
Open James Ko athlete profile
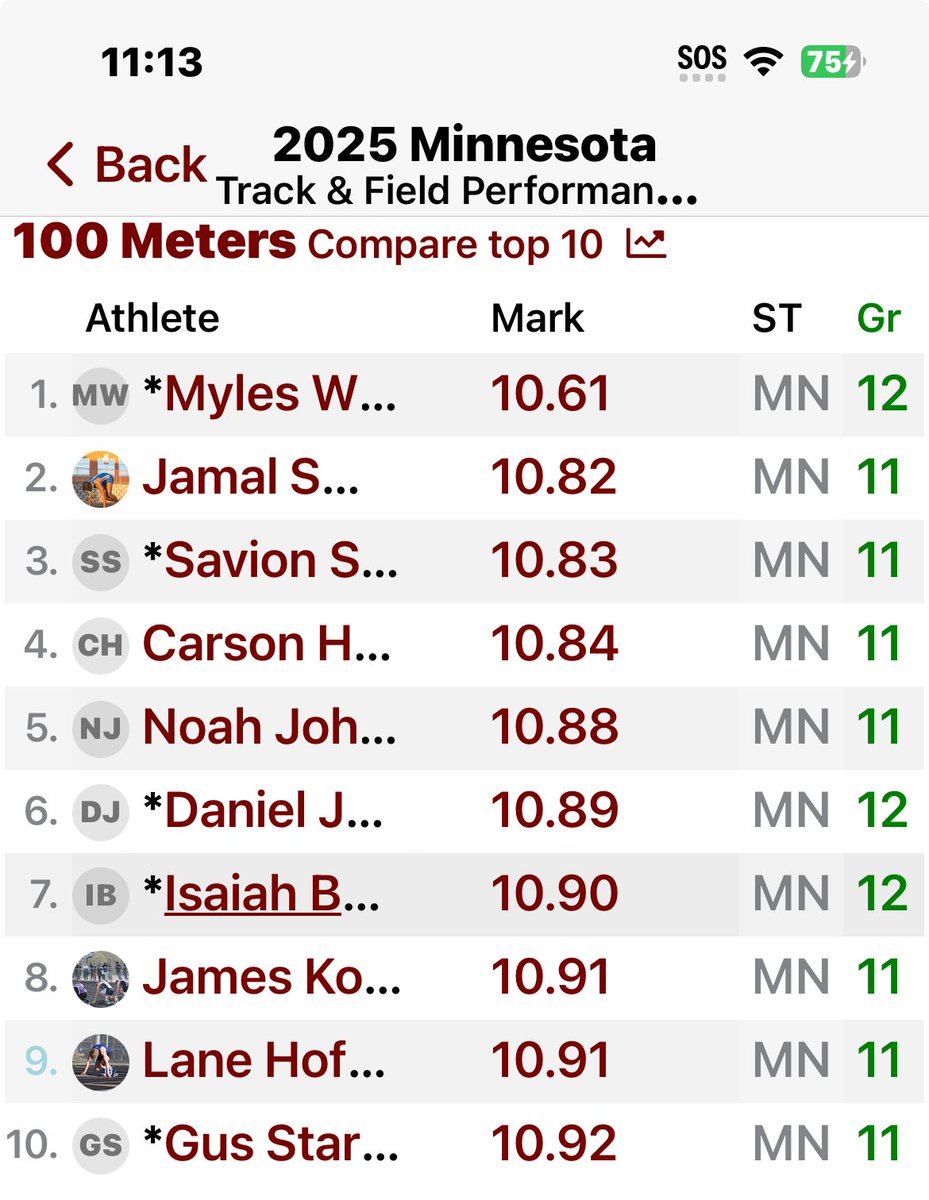coord(271,977)
